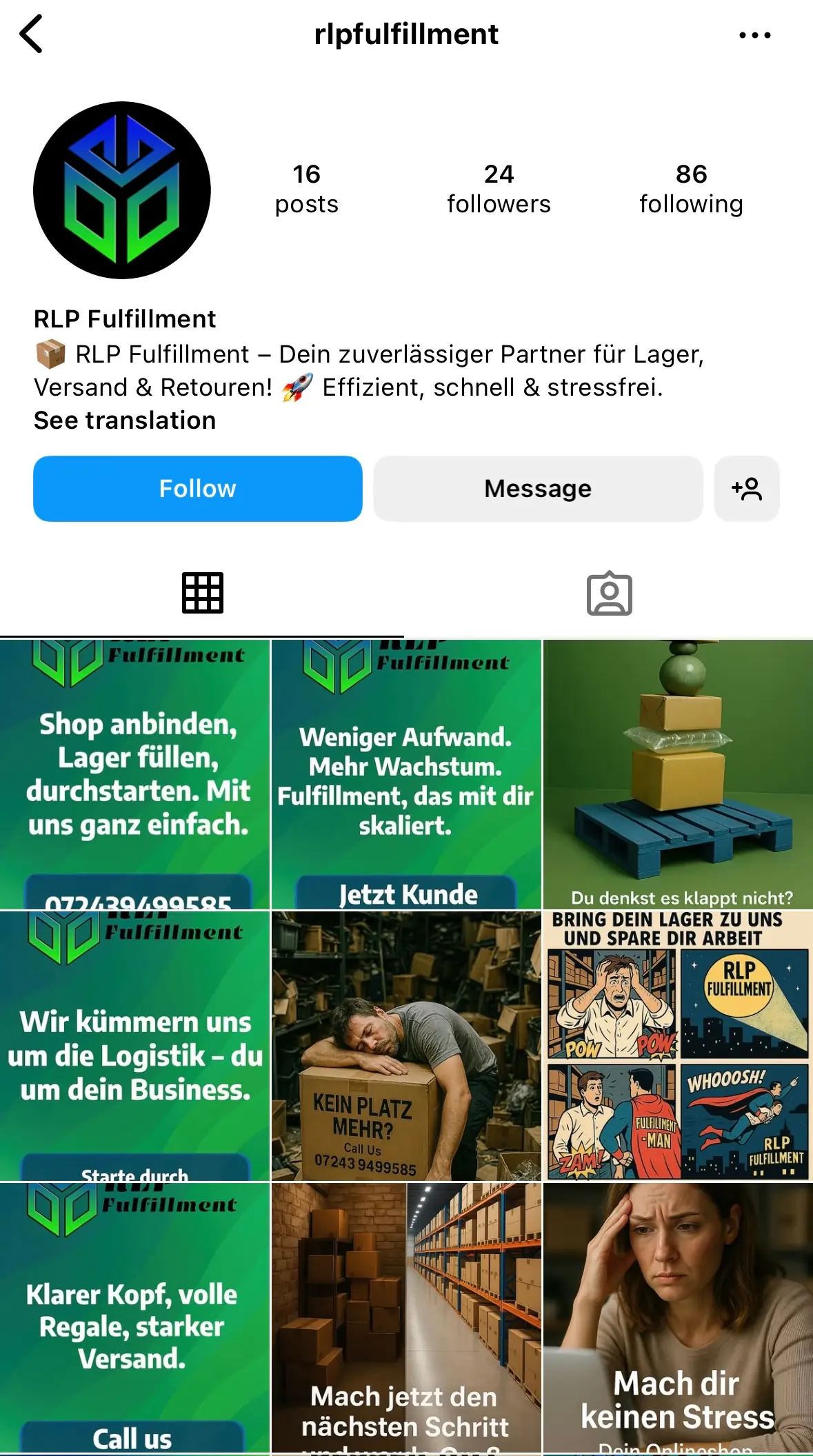Open the "Bring dein Lager zu uns" comic post

(678, 1046)
